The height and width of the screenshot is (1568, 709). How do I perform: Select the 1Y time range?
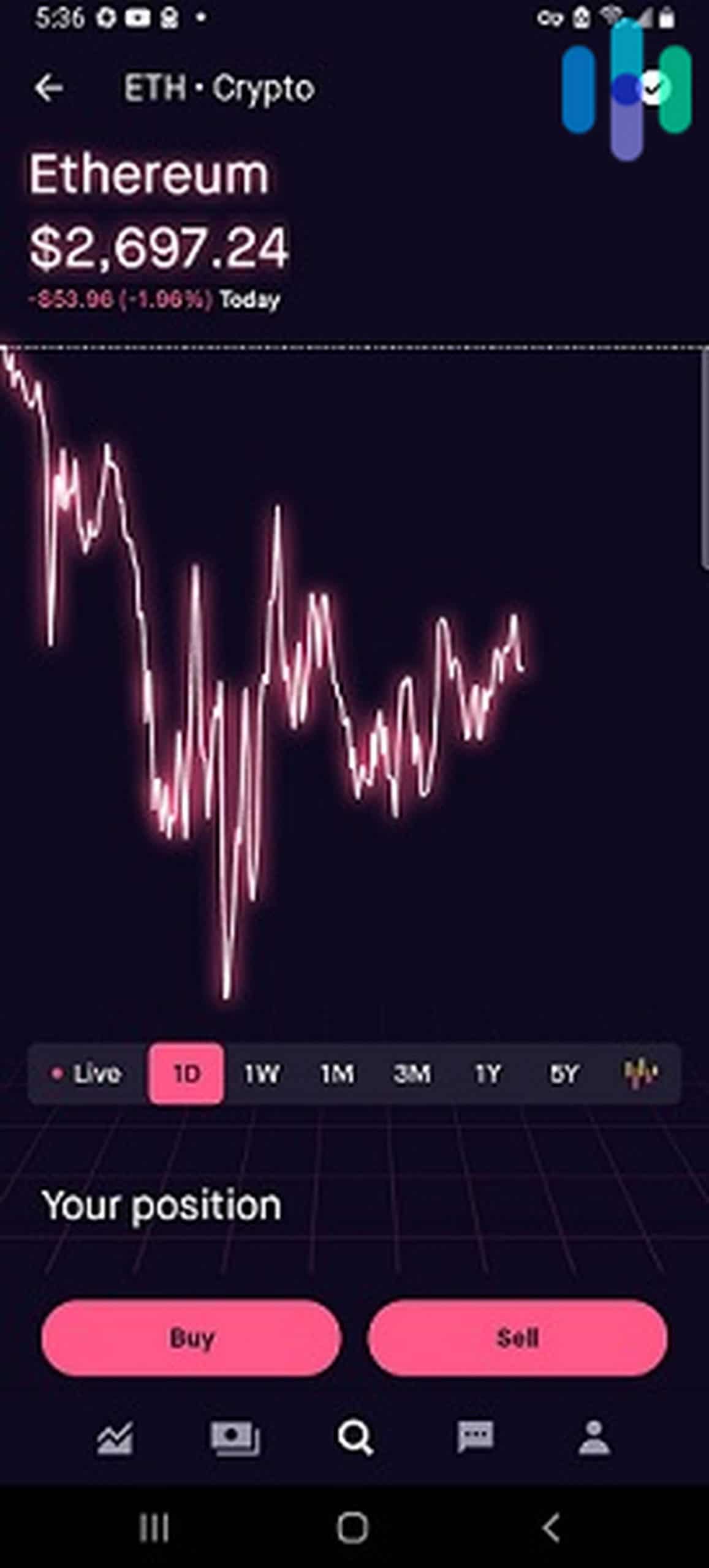pos(488,1074)
